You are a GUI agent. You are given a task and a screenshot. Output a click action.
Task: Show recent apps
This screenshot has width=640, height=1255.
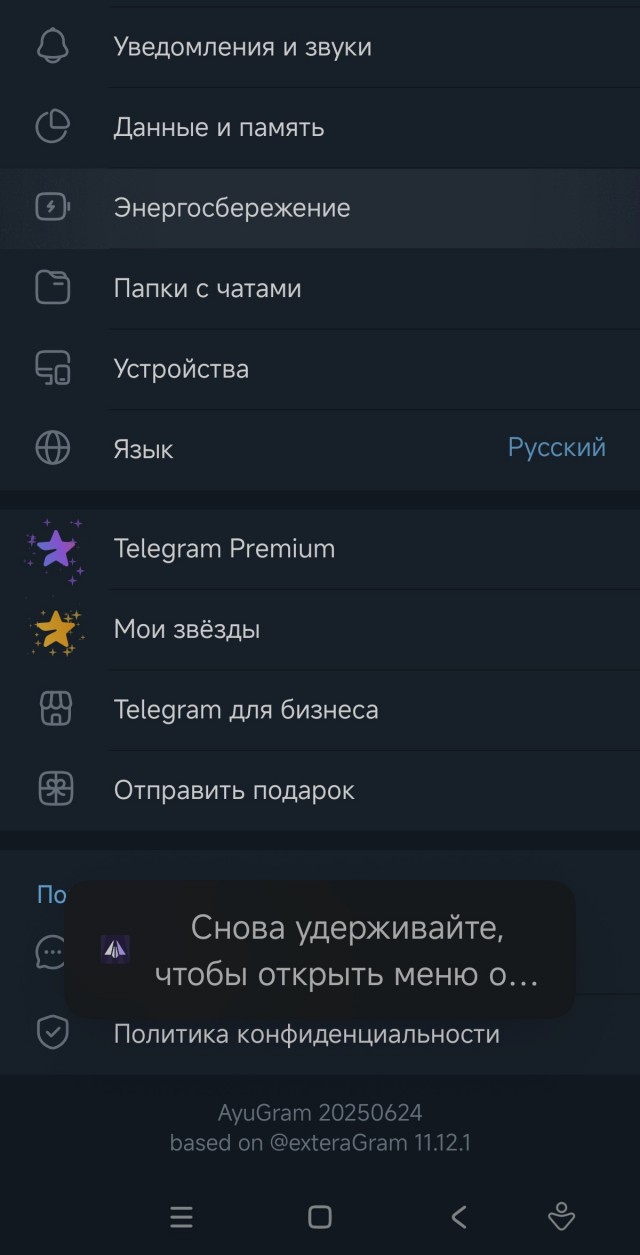pos(181,1217)
